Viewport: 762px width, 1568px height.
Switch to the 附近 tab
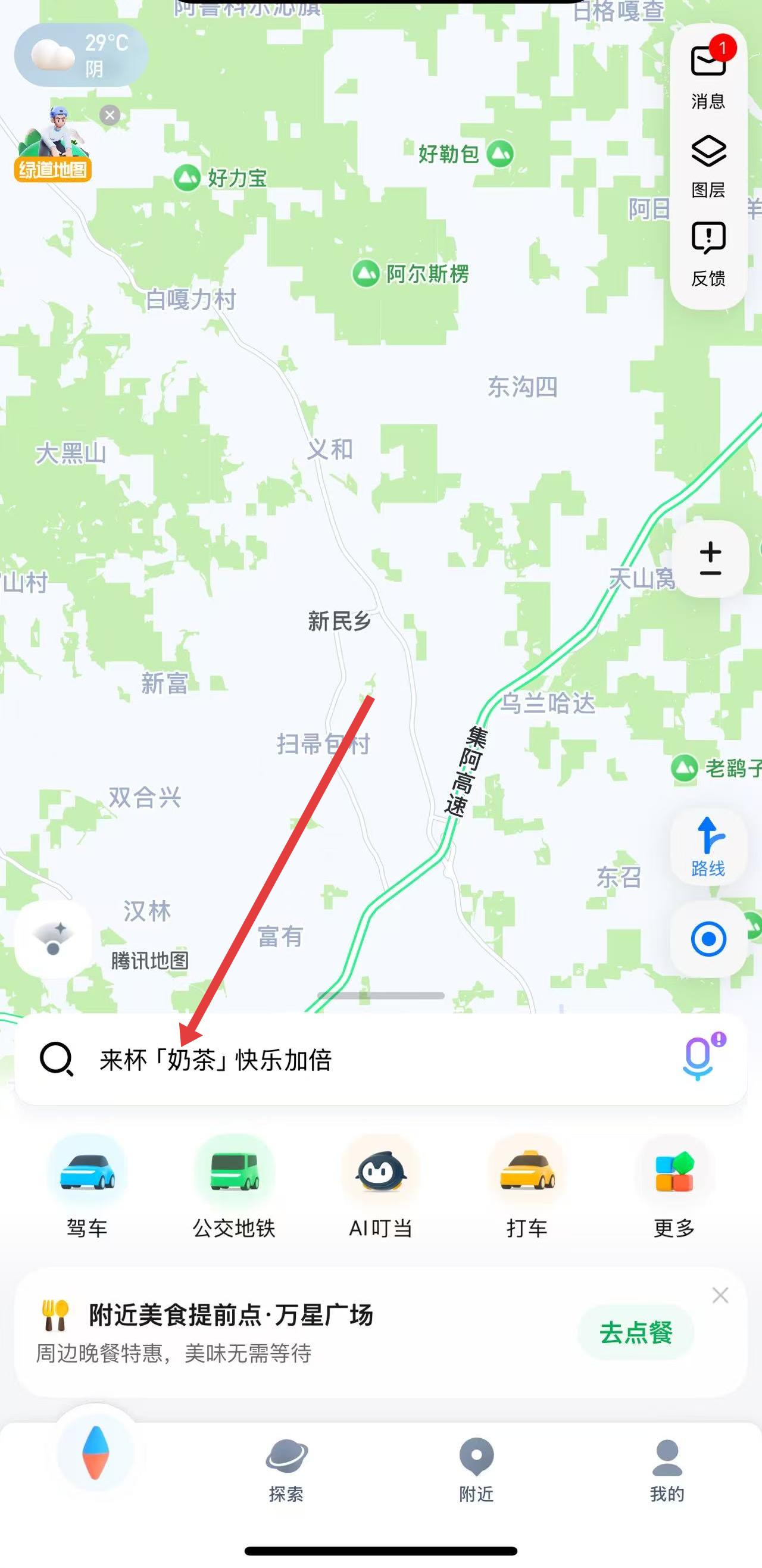(477, 1469)
